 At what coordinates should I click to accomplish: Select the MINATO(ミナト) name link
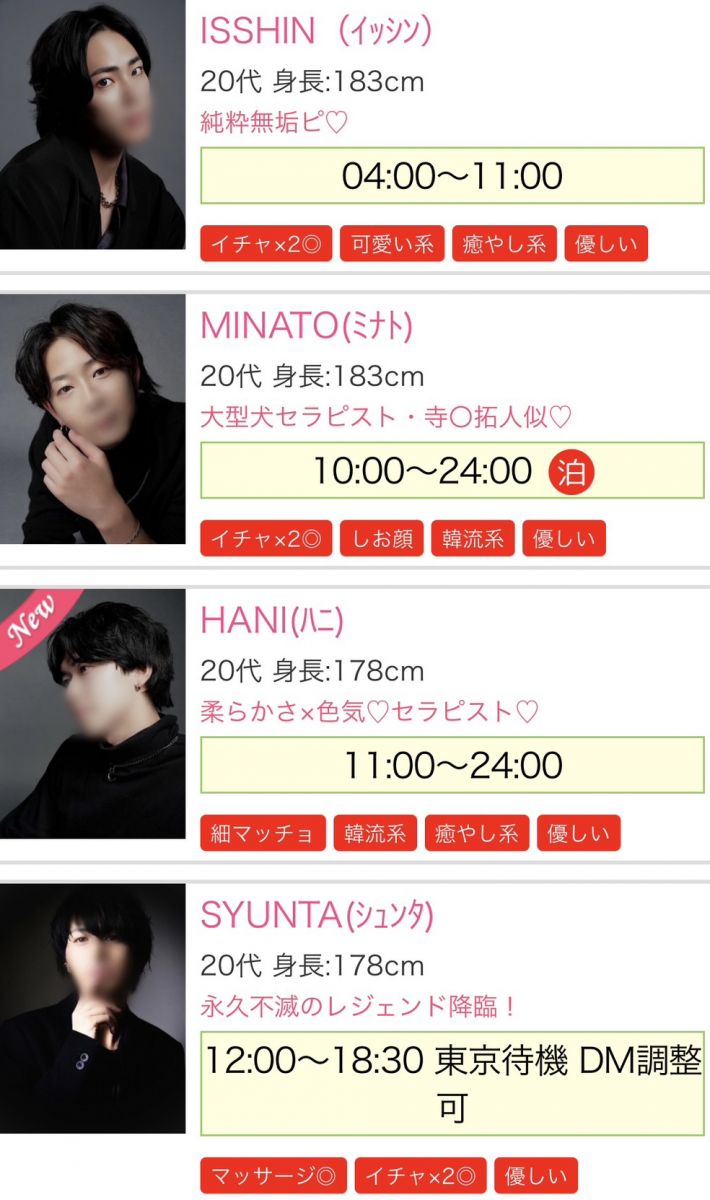click(306, 325)
